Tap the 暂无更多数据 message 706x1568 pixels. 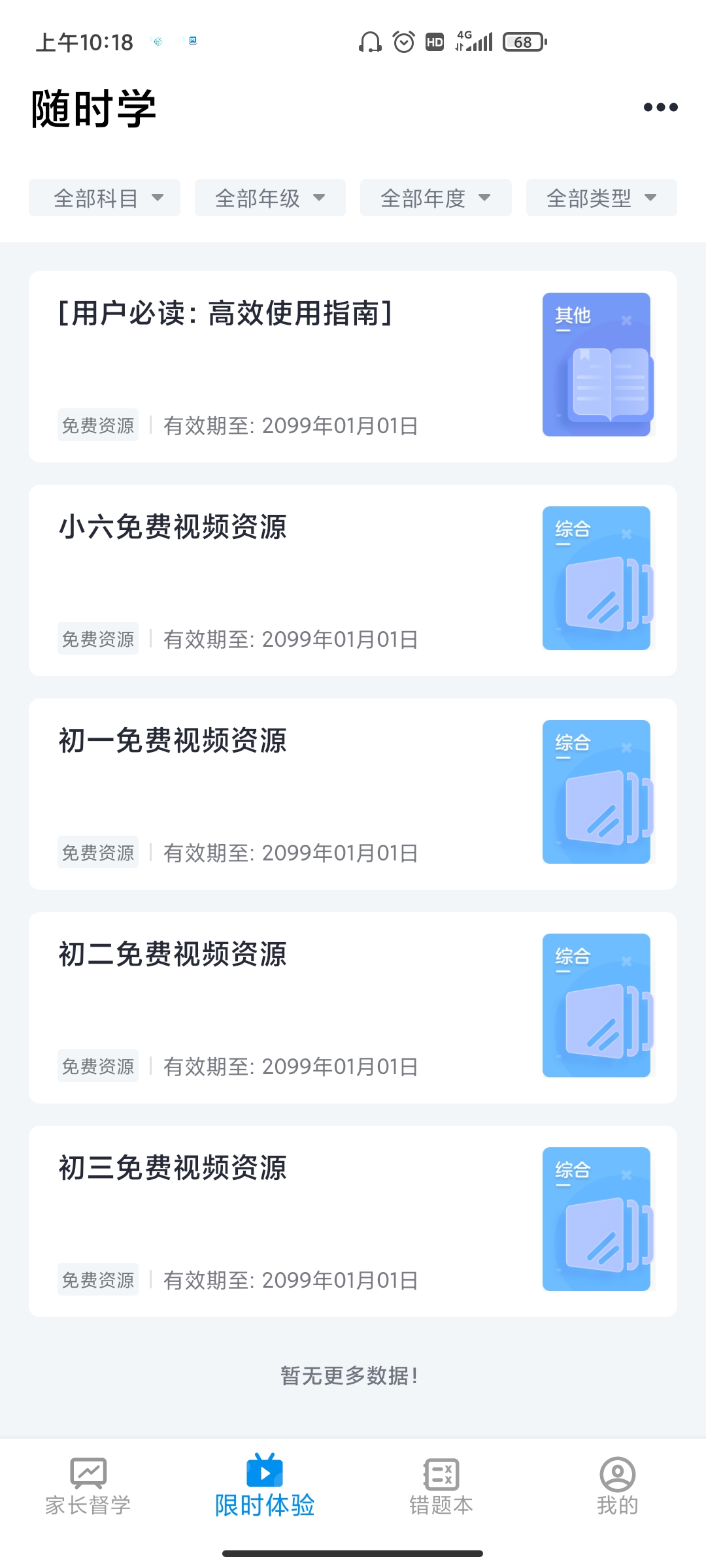coord(348,1377)
